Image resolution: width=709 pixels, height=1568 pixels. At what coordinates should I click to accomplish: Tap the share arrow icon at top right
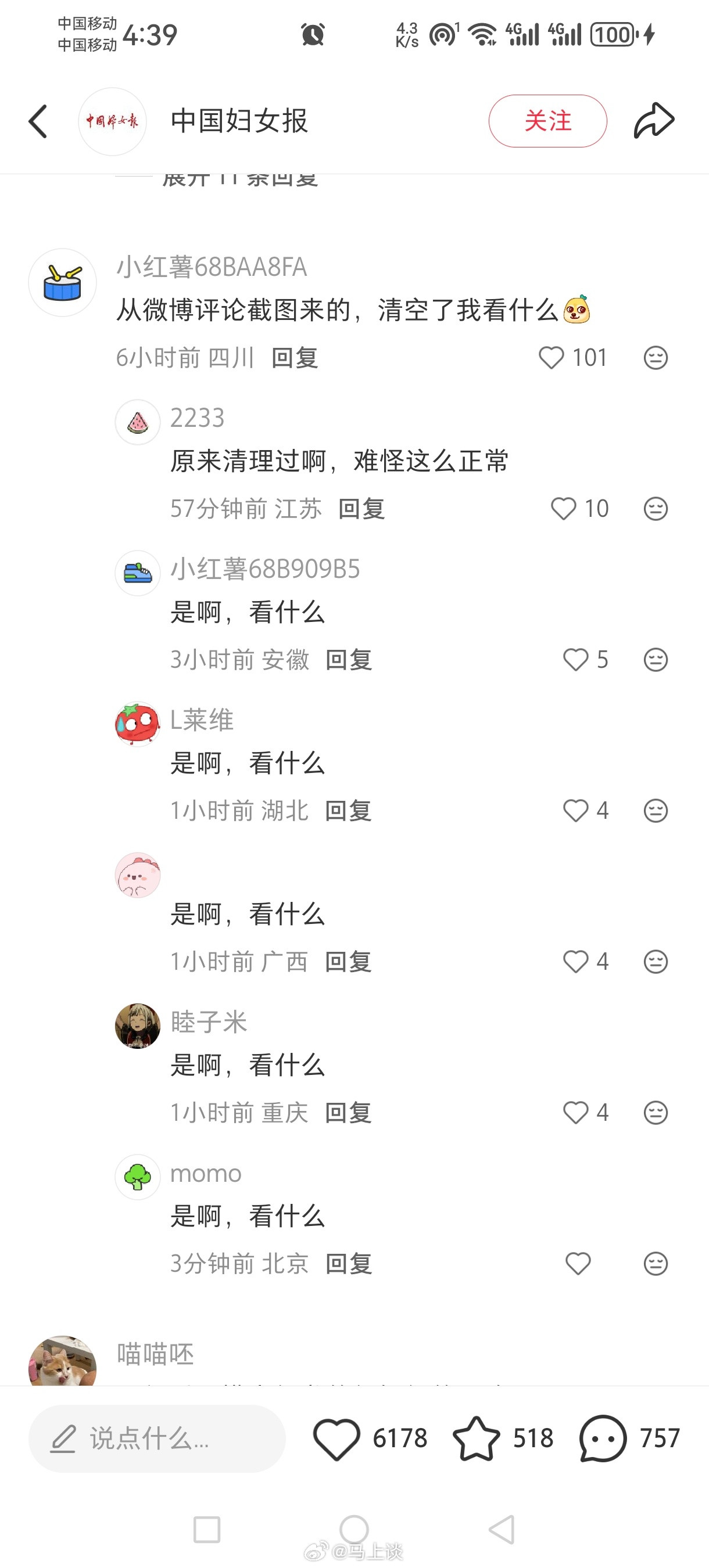654,121
